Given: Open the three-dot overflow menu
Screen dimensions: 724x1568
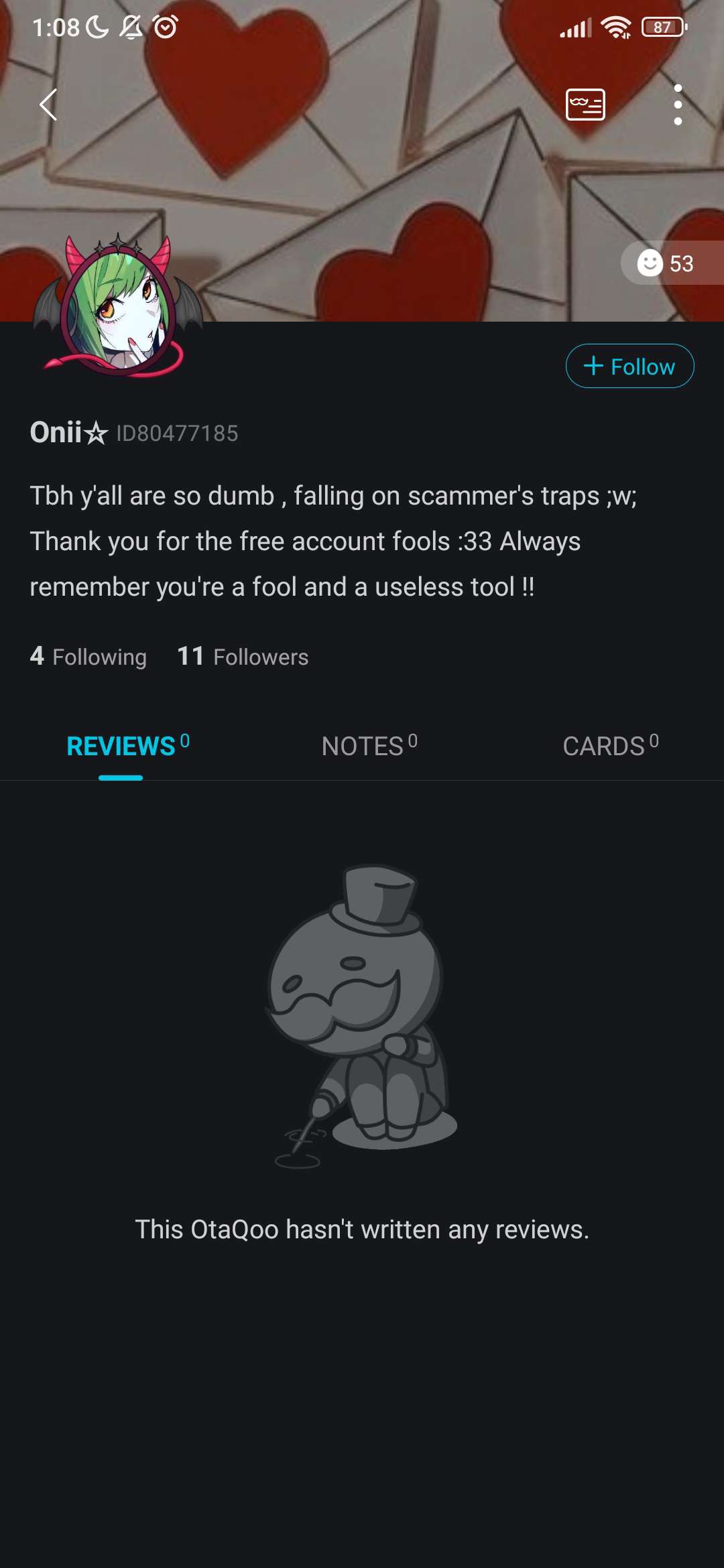Looking at the screenshot, I should (678, 105).
